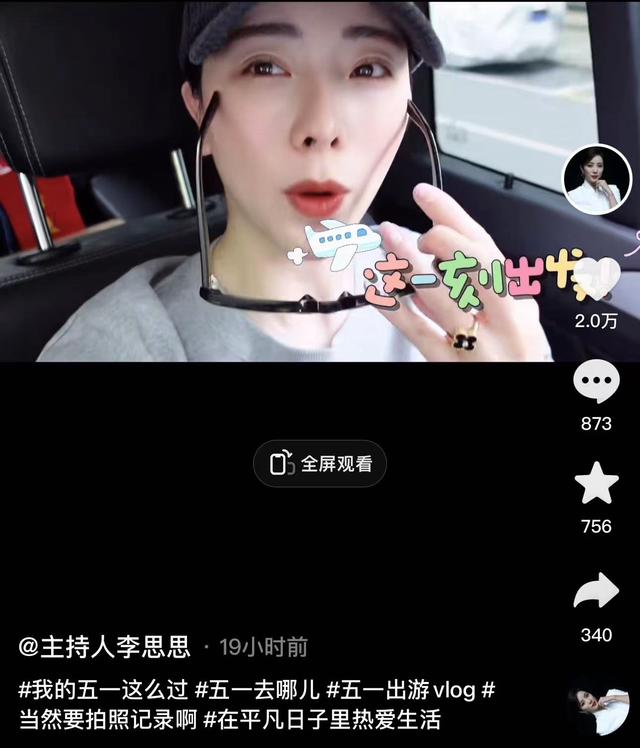Open the comments with 873 replies
This screenshot has height=748, width=640.
click(x=596, y=383)
